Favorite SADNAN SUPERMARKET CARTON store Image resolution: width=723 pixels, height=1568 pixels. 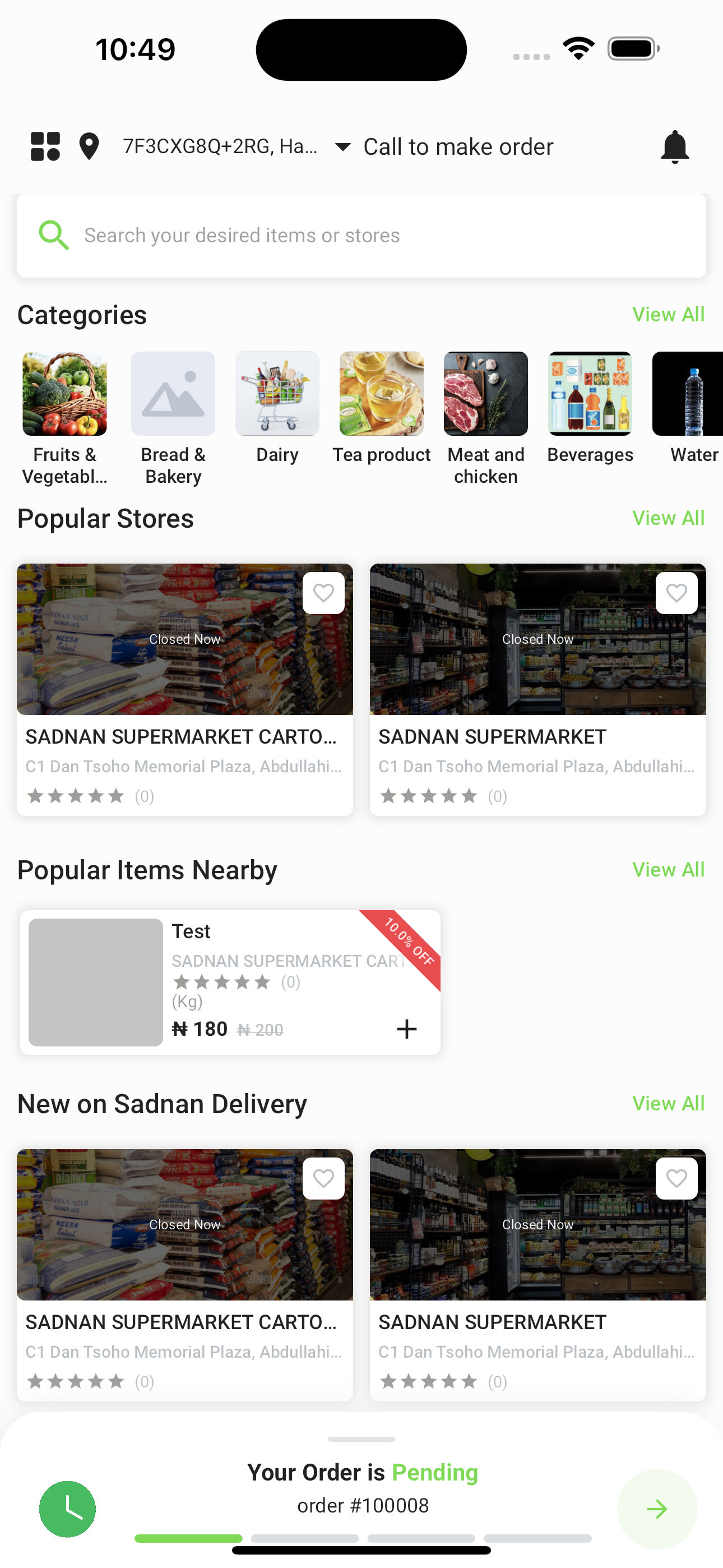coord(323,592)
